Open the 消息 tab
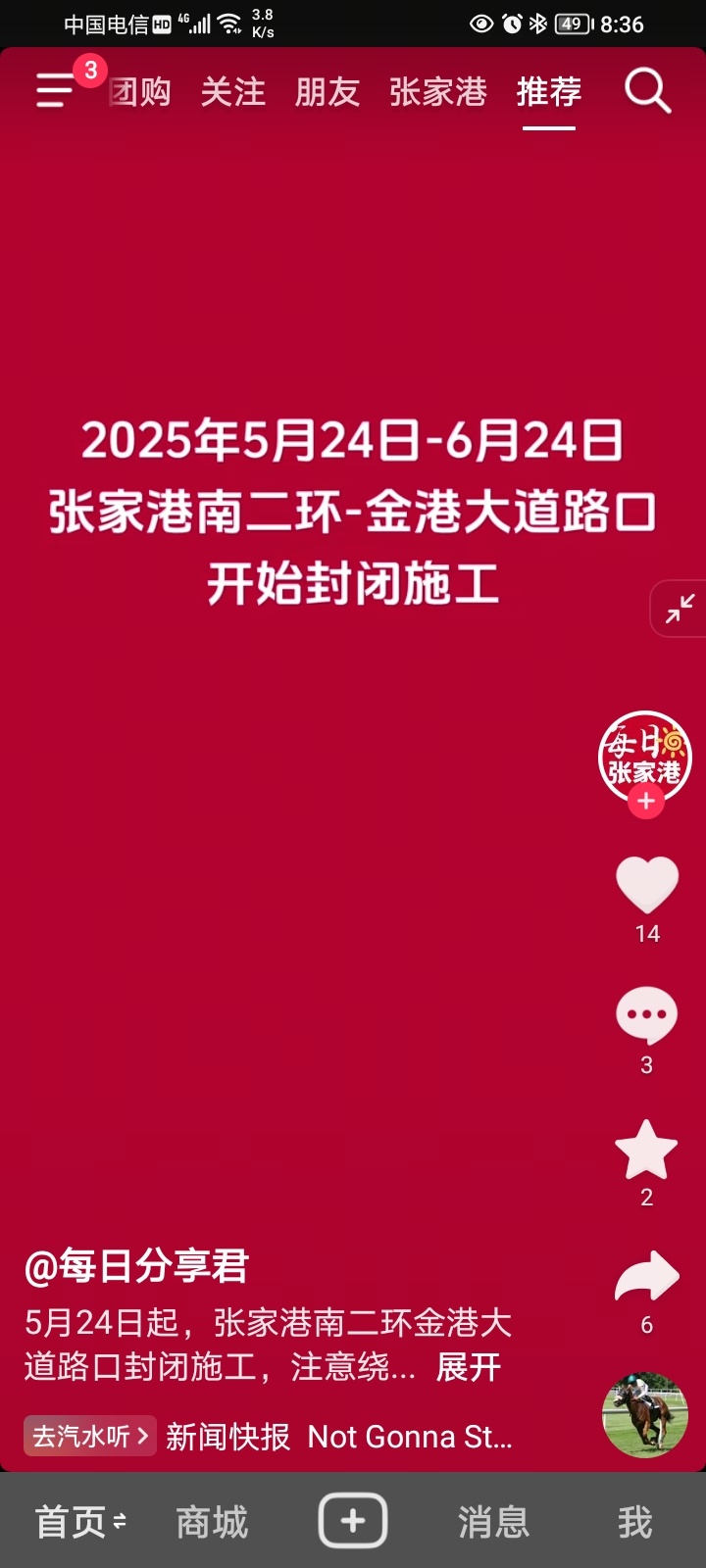Image resolution: width=706 pixels, height=1568 pixels. click(x=493, y=1522)
